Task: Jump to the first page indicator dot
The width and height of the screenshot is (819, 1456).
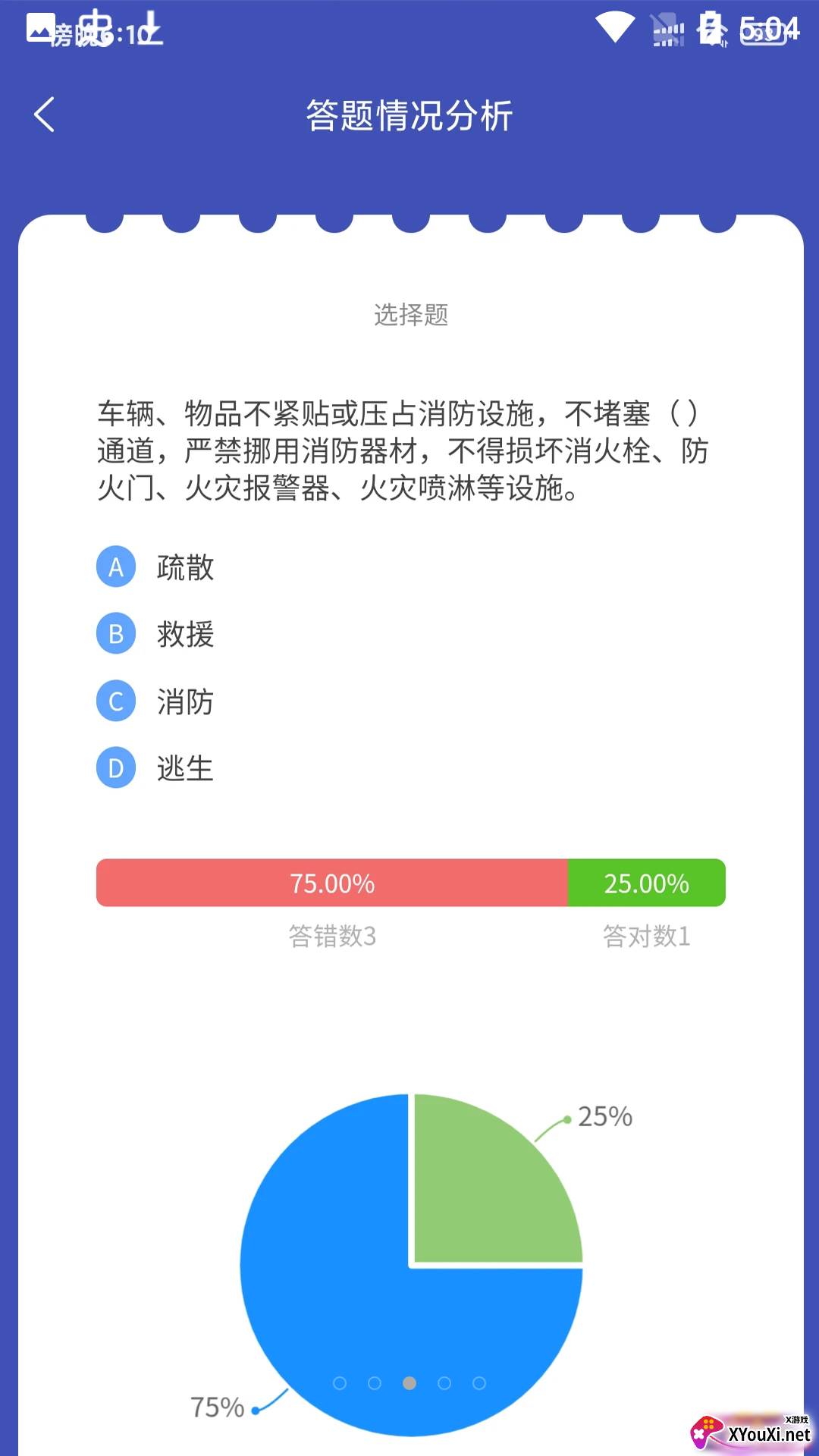Action: tap(340, 1383)
